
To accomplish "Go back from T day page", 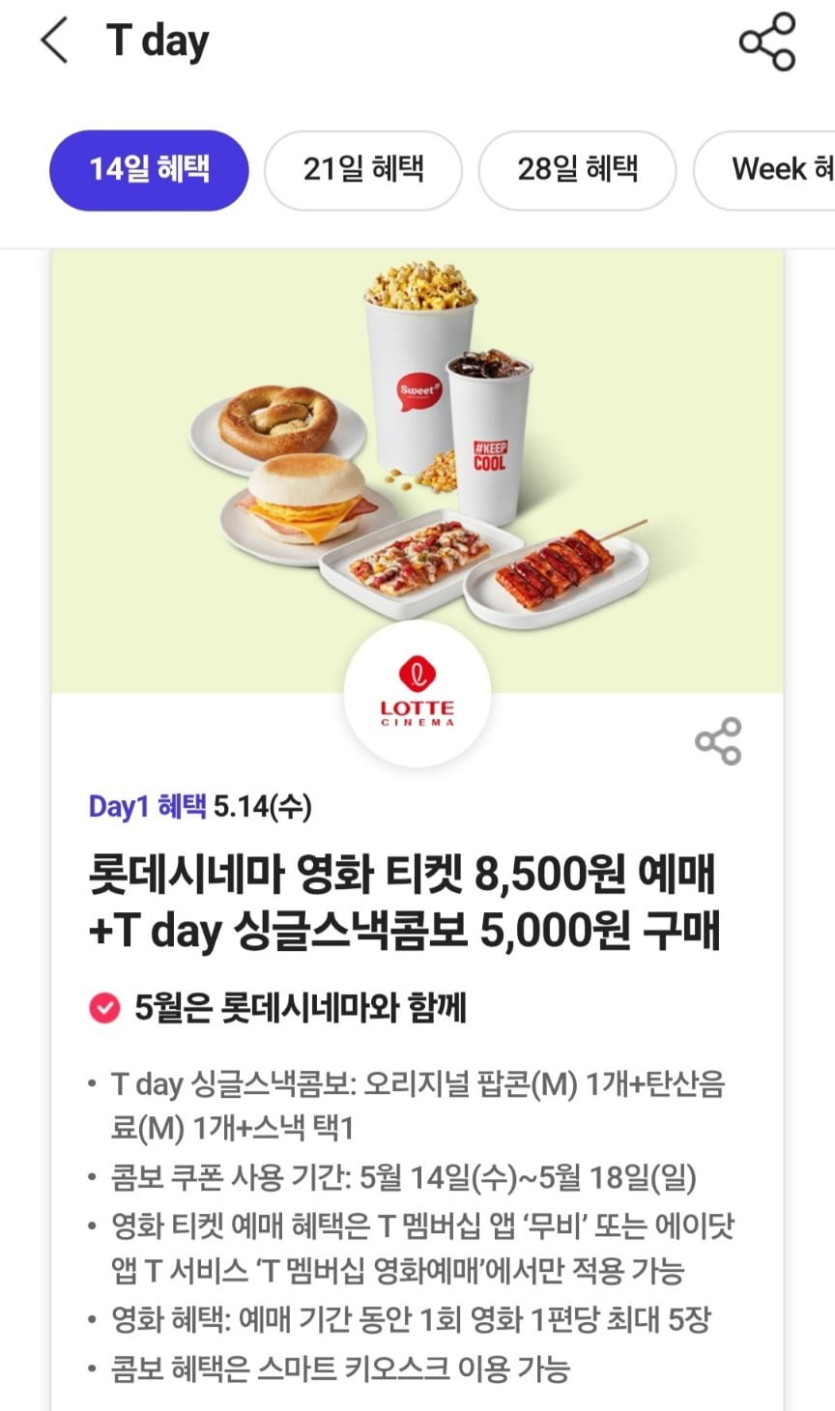I will [54, 41].
